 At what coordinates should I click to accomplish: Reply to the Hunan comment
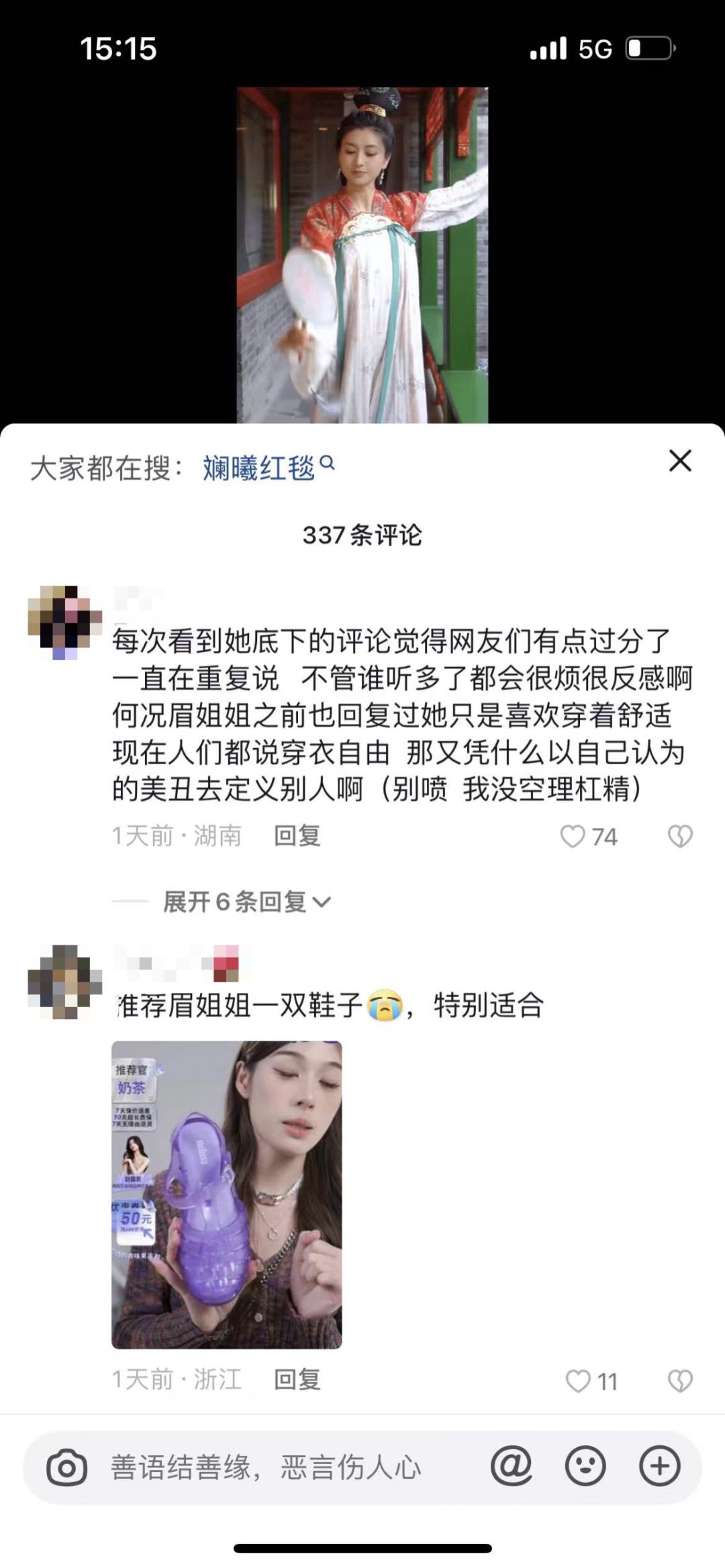297,836
